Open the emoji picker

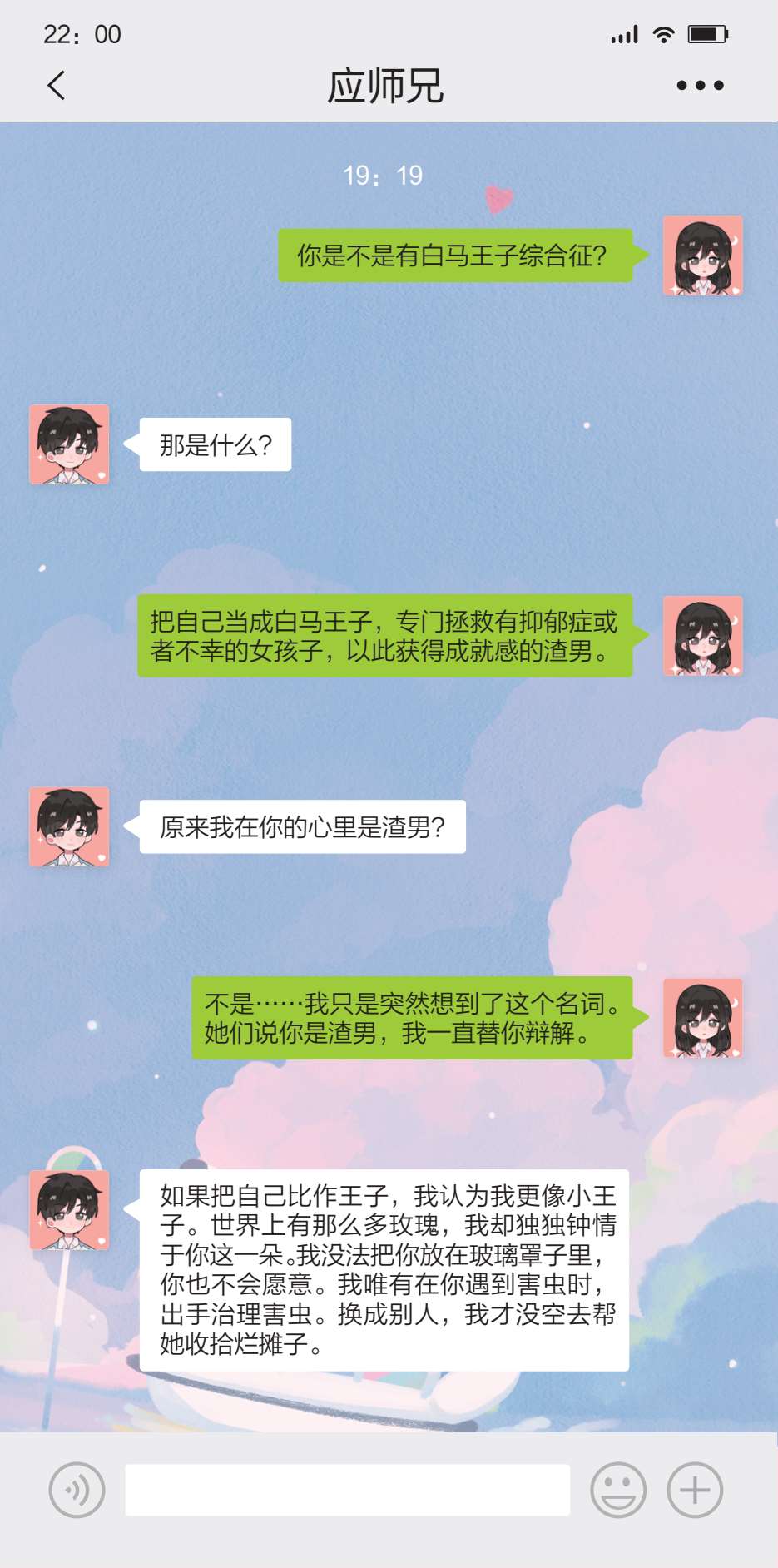click(618, 1490)
